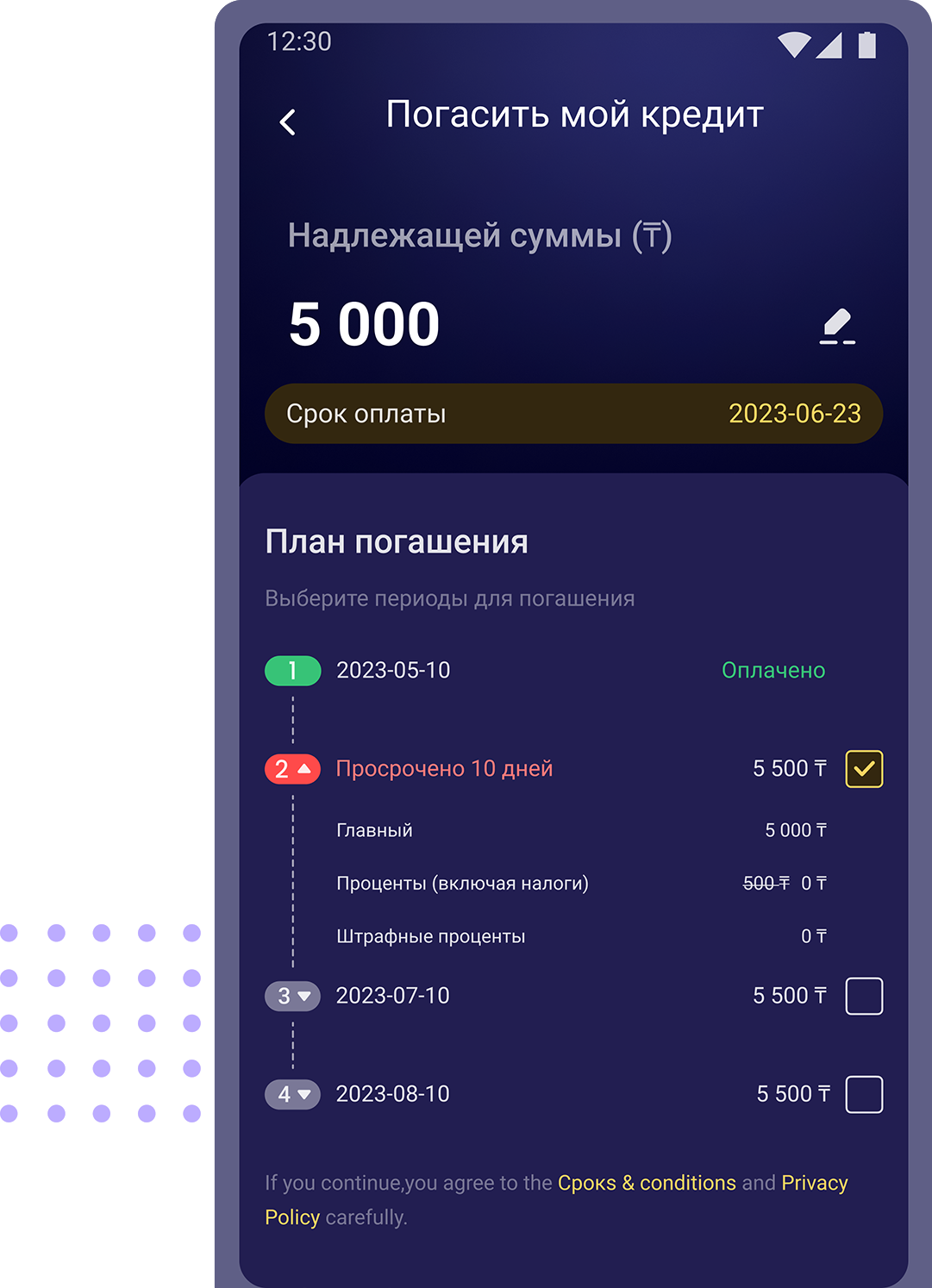Viewport: 932px width, 1288px height.
Task: Select the 2023-07-10 period checkbox
Action: pyautogui.click(x=864, y=996)
